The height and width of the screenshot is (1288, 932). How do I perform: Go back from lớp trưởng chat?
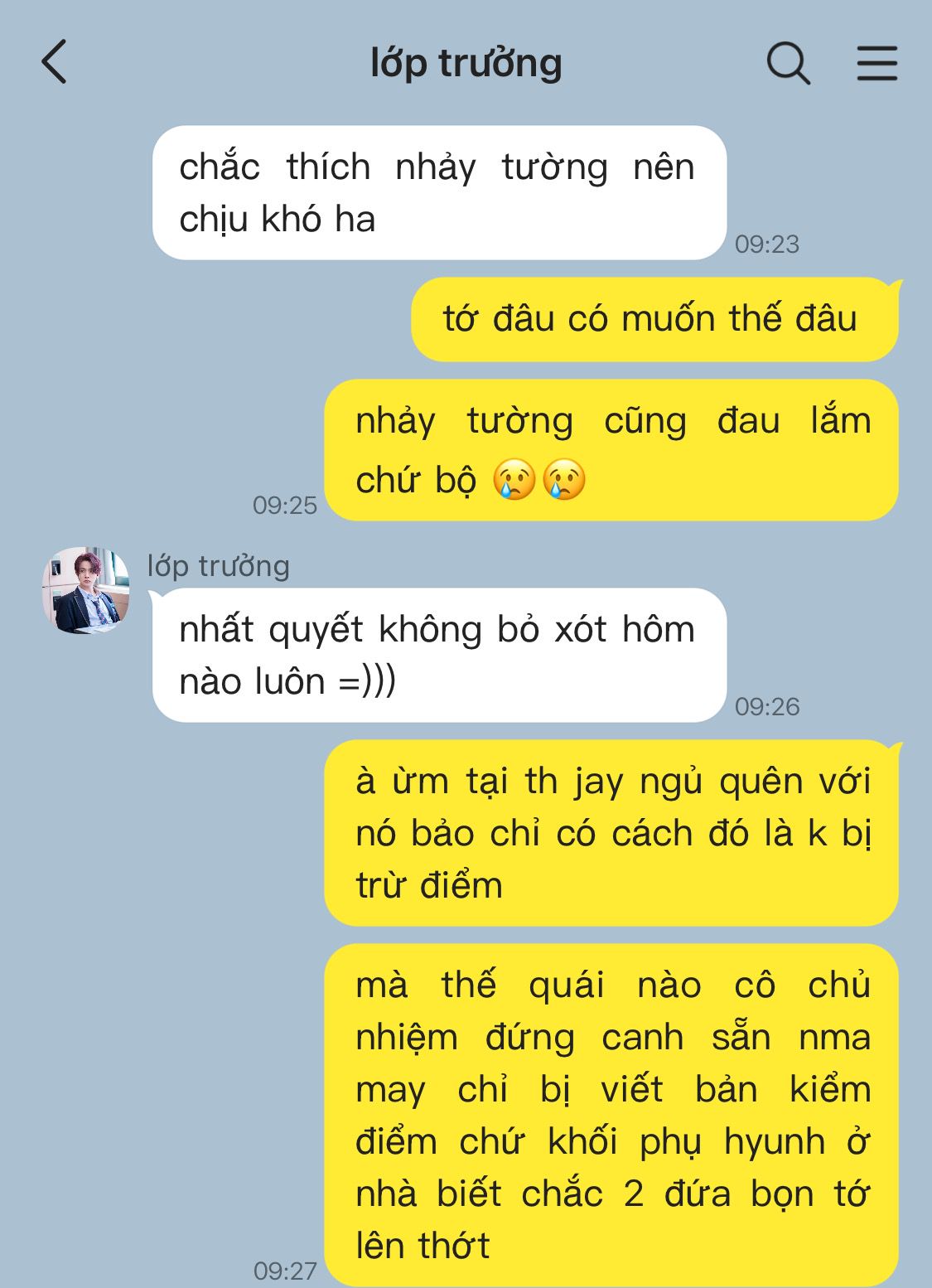54,63
